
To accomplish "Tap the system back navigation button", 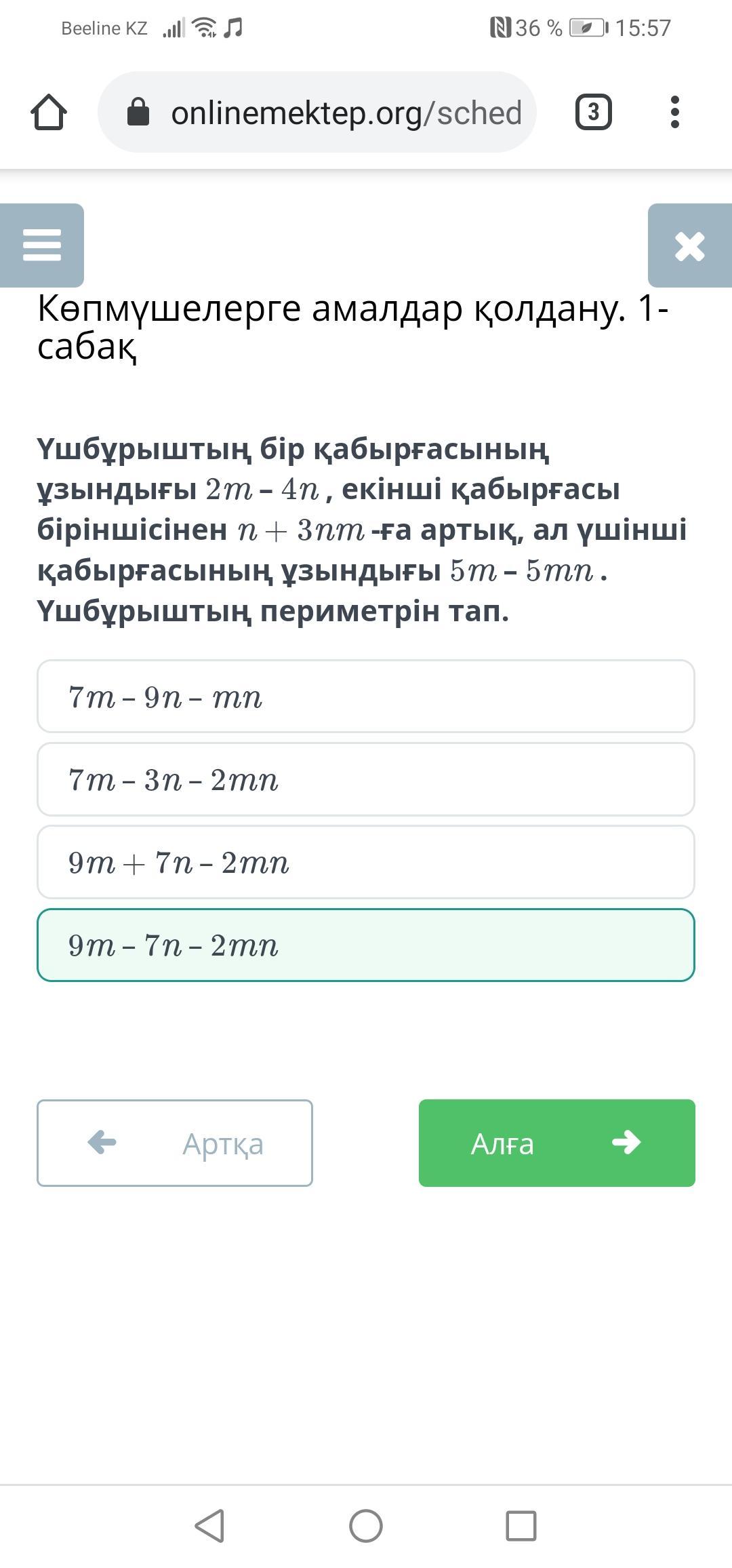I will (209, 1526).
